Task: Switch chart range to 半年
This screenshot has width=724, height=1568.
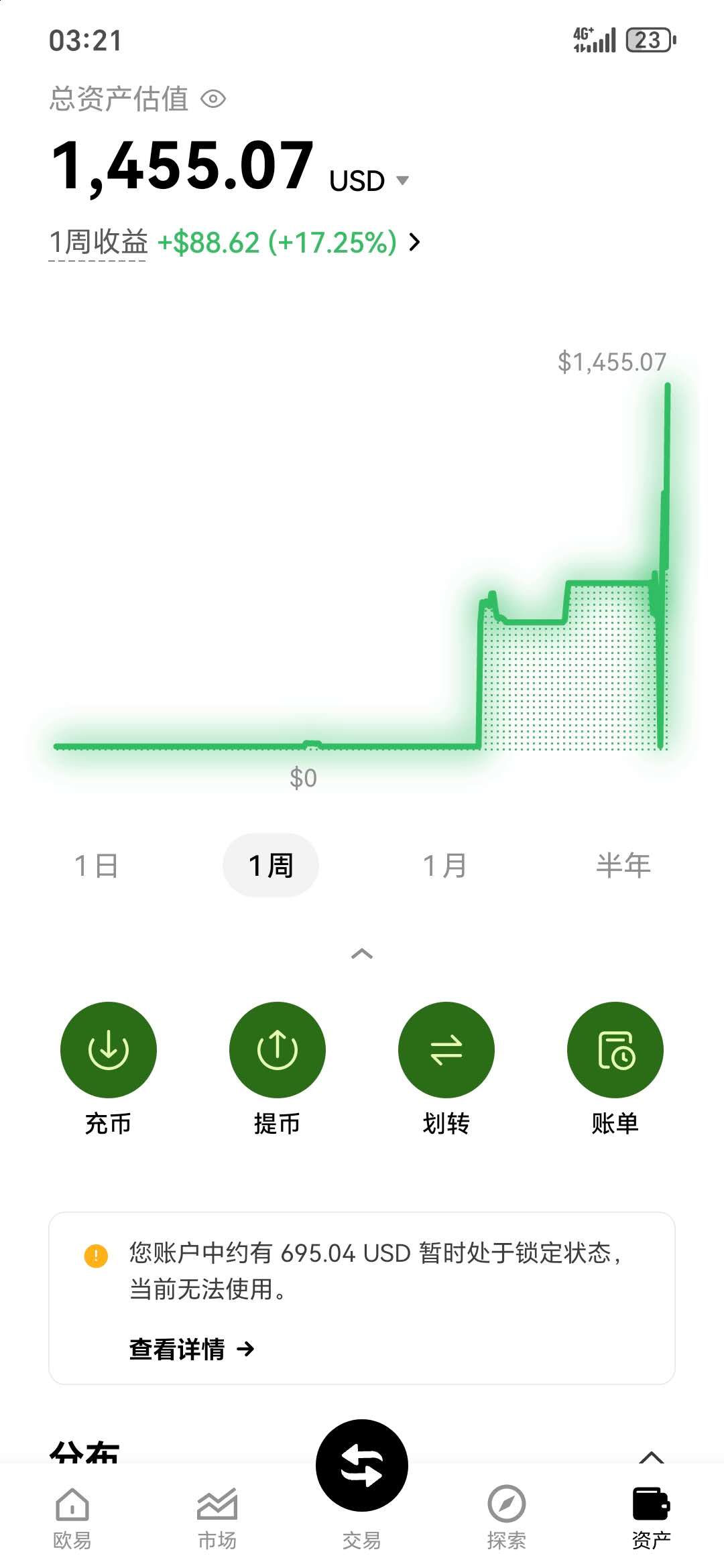Action: pos(623,865)
